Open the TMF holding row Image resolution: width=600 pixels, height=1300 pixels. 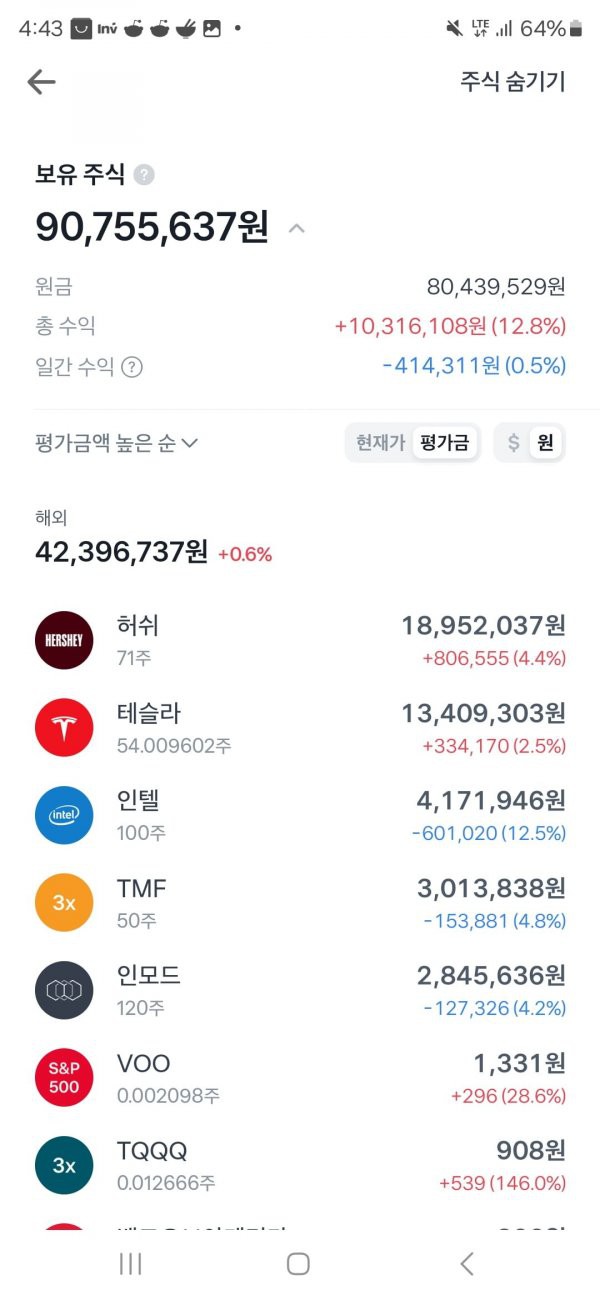pyautogui.click(x=300, y=902)
